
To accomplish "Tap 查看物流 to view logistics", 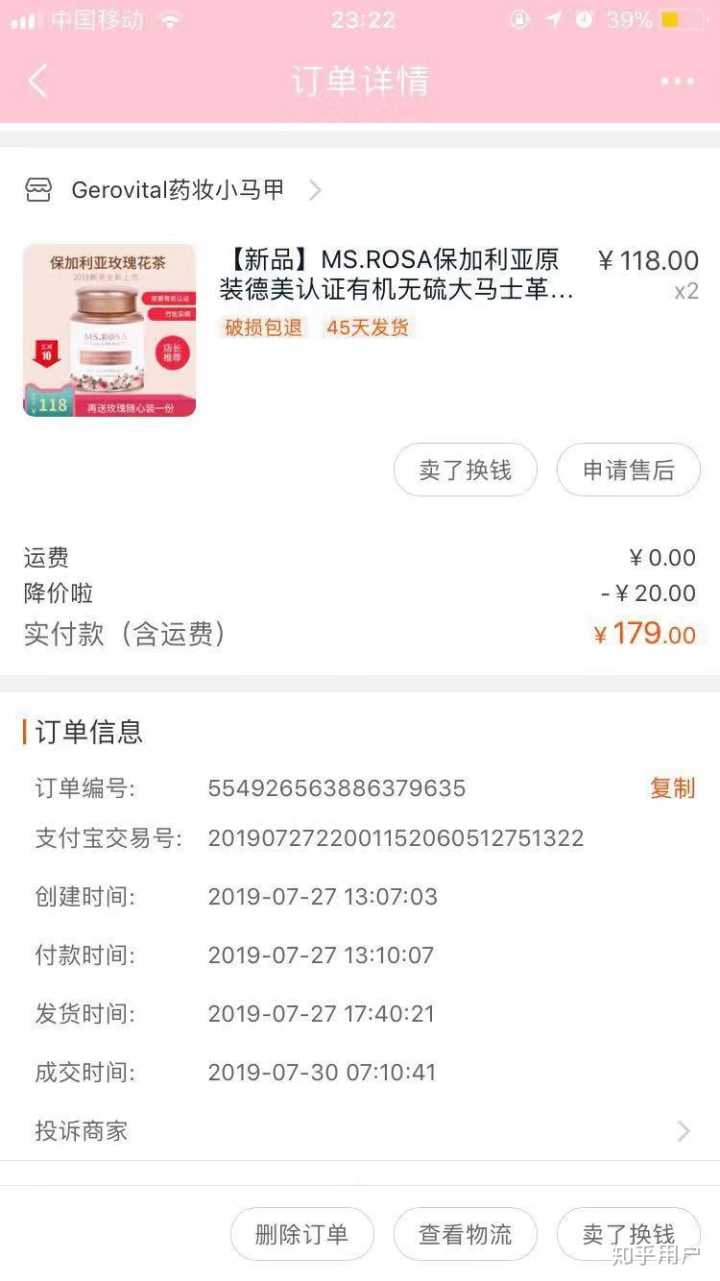I will (x=465, y=1234).
